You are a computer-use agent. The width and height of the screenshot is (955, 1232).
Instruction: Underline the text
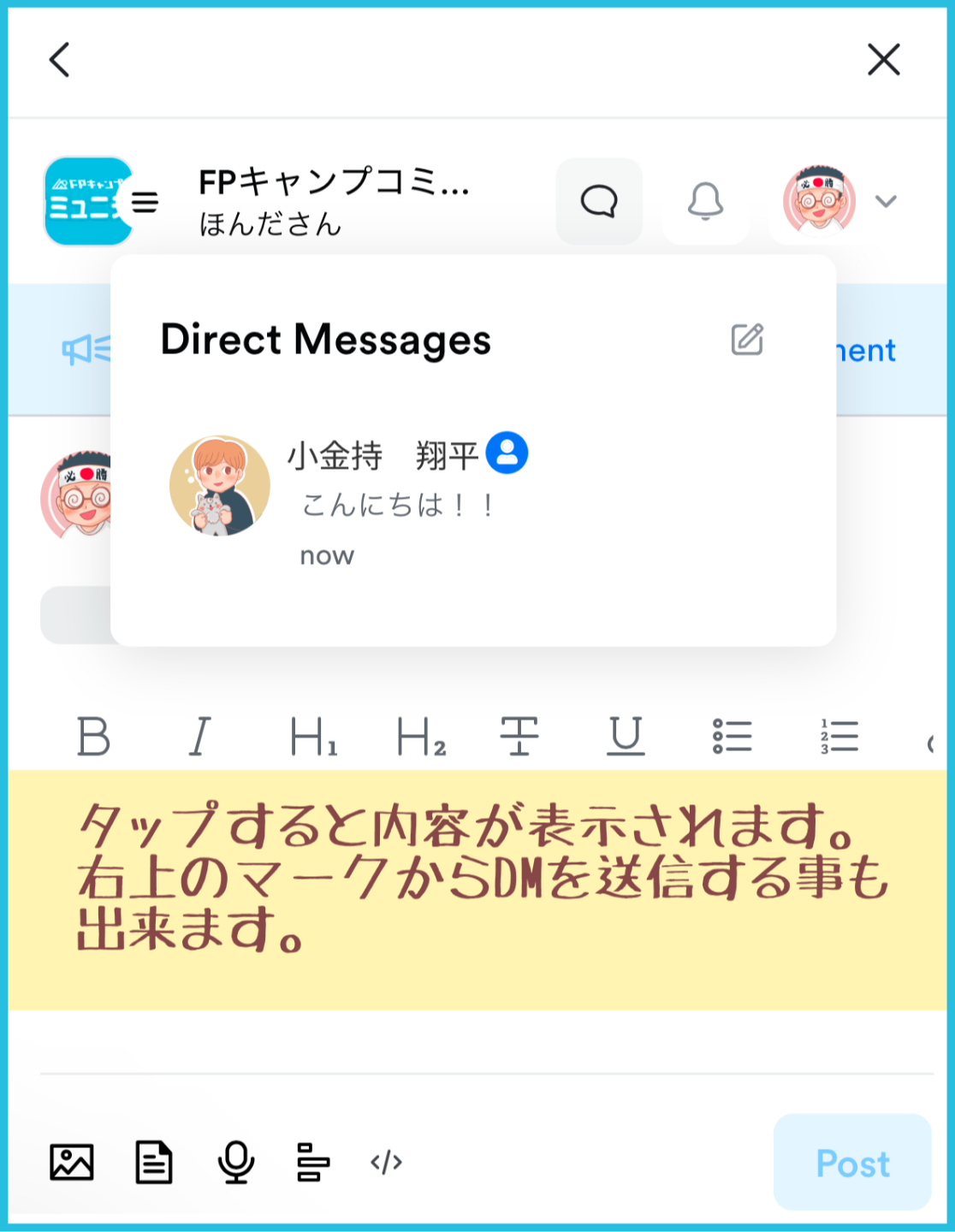pyautogui.click(x=626, y=736)
